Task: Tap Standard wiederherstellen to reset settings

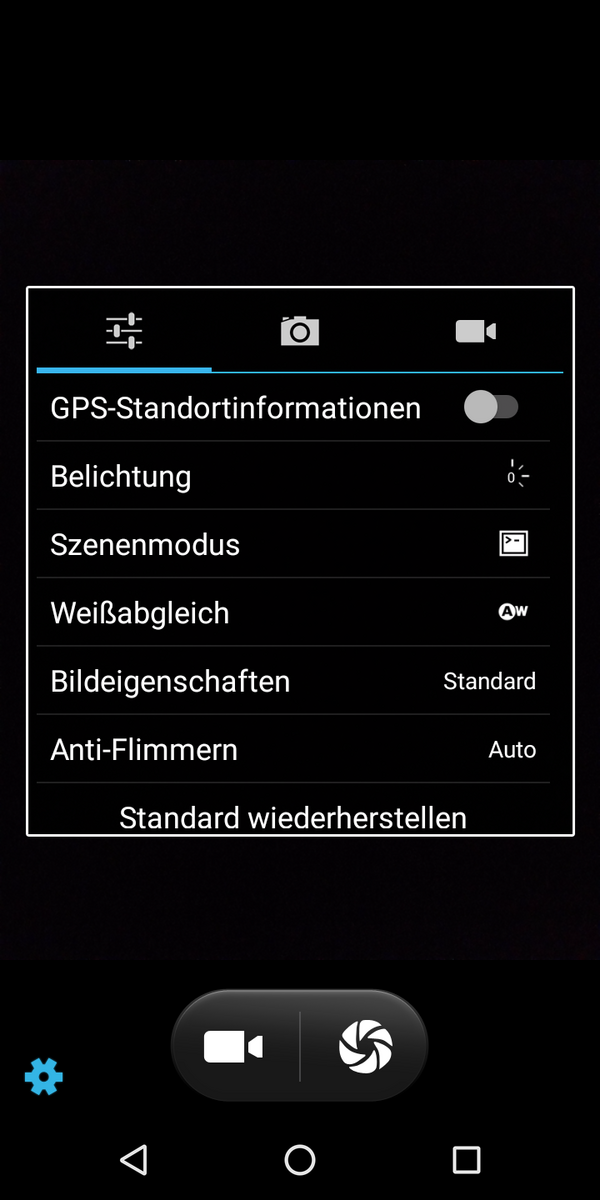Action: coord(292,817)
